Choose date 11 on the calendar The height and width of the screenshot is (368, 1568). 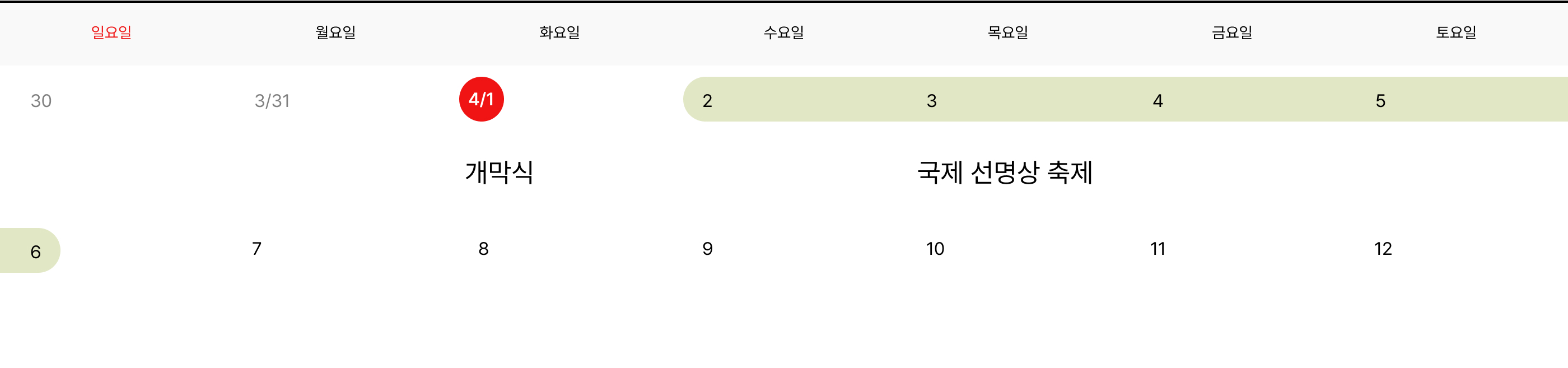1157,249
